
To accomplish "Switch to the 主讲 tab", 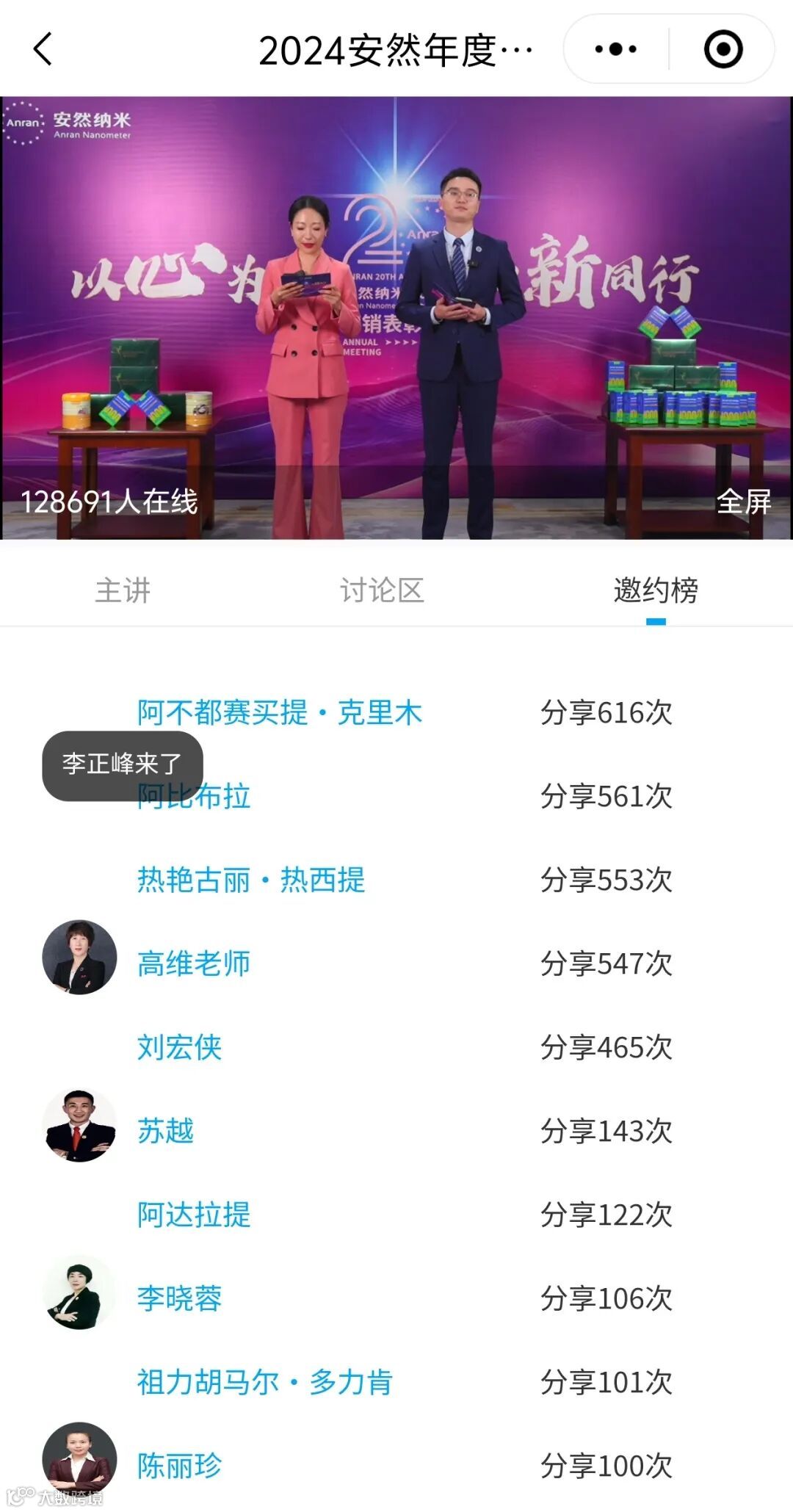I will (123, 590).
